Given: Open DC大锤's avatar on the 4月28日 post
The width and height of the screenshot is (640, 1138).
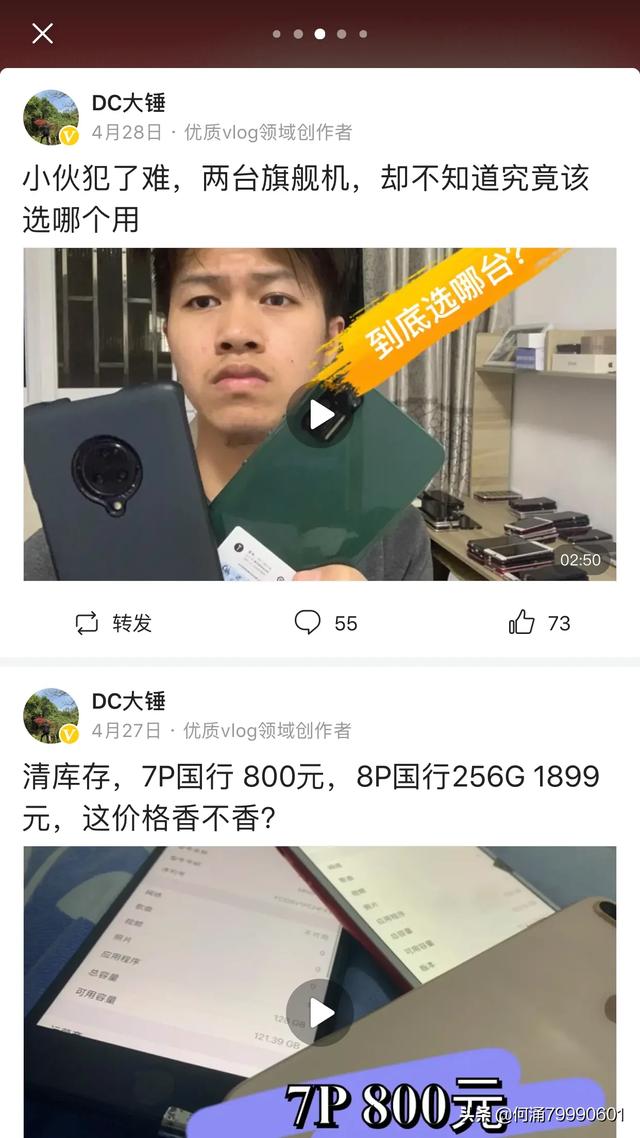Looking at the screenshot, I should (x=51, y=117).
